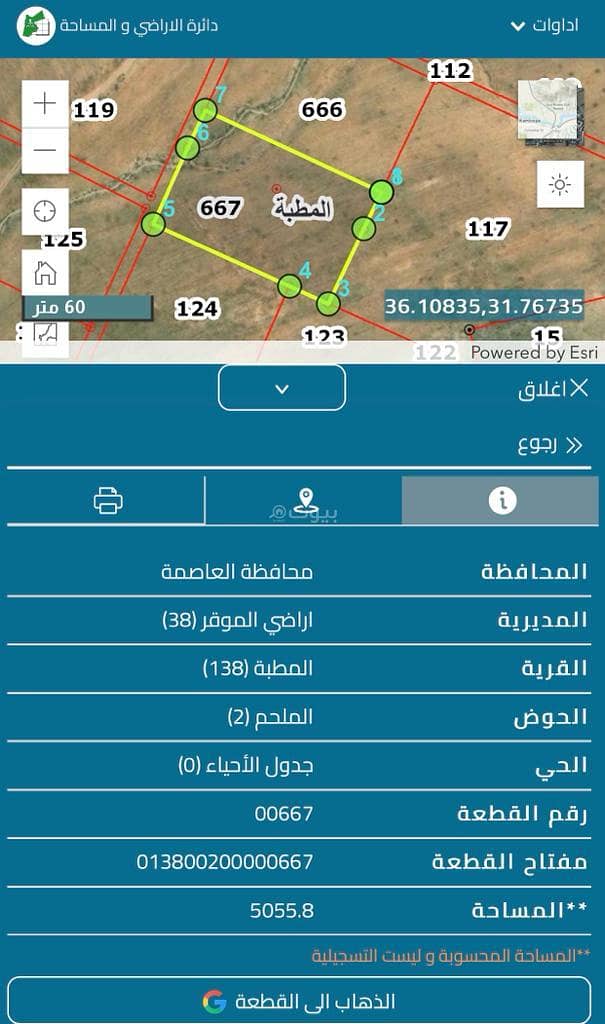605x1024 pixels.
Task: Open the ادوات tools dropdown
Action: pyautogui.click(x=543, y=26)
